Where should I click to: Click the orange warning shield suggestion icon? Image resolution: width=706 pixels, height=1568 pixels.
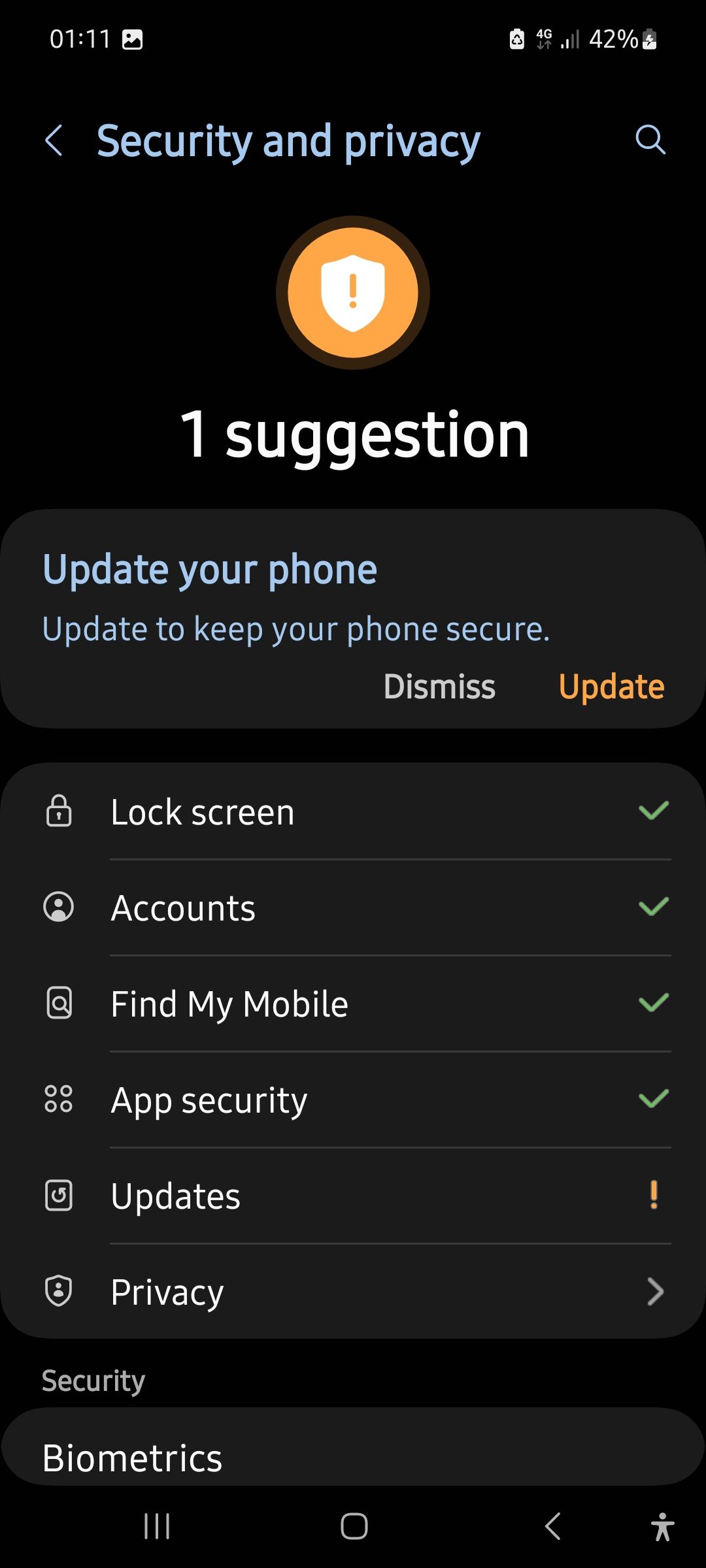(x=353, y=291)
